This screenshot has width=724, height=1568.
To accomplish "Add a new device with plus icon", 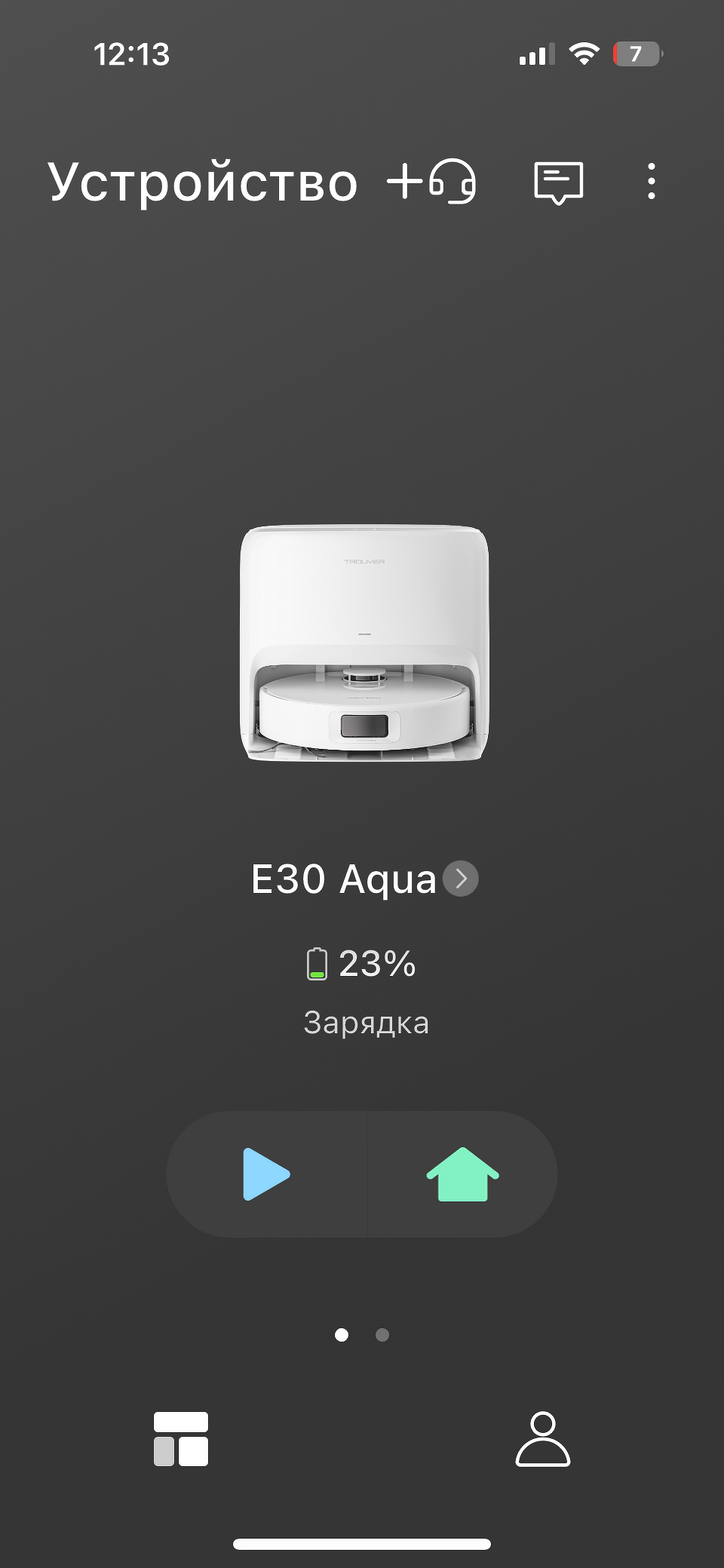I will click(x=406, y=182).
